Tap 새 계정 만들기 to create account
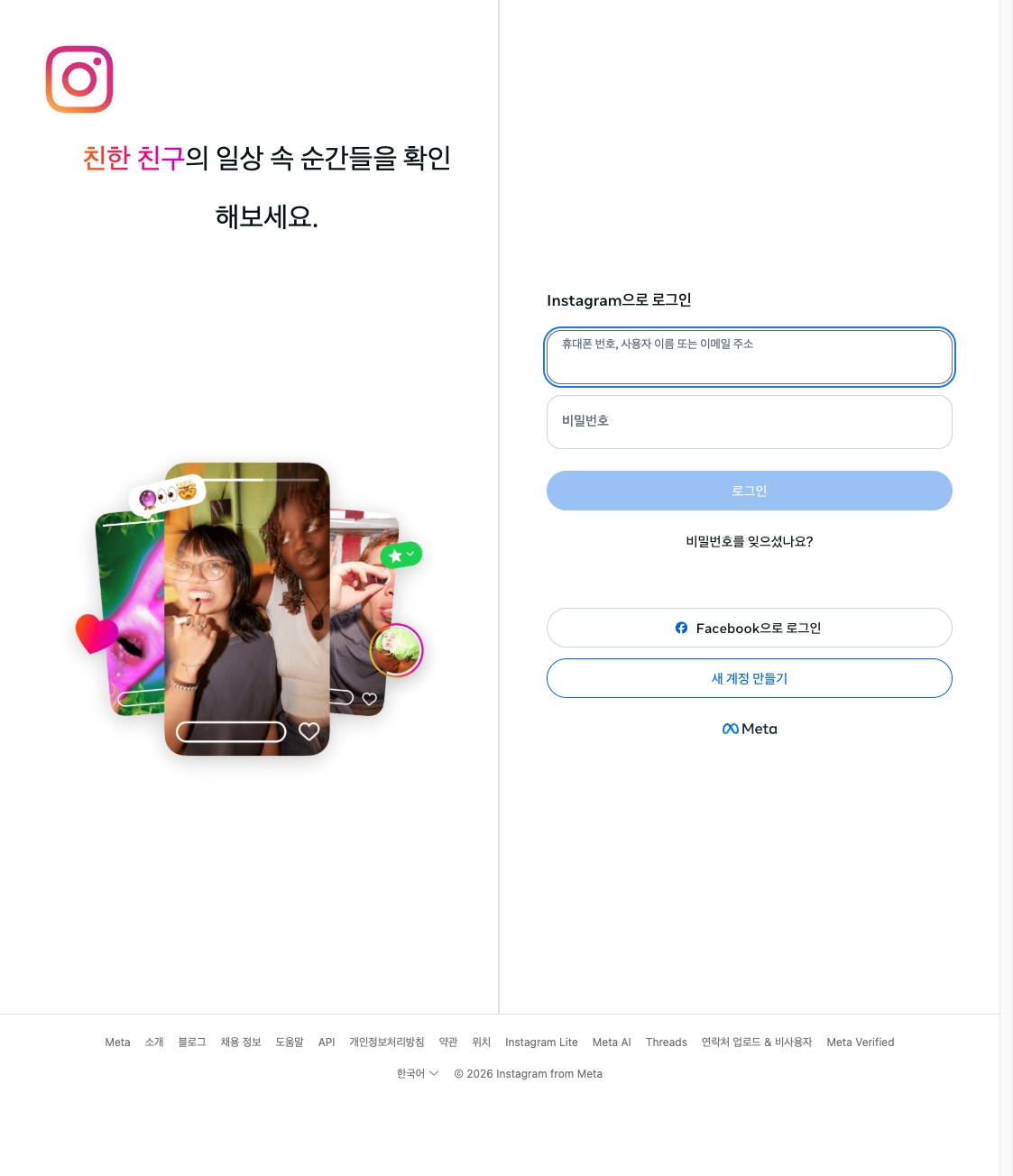 pos(749,678)
